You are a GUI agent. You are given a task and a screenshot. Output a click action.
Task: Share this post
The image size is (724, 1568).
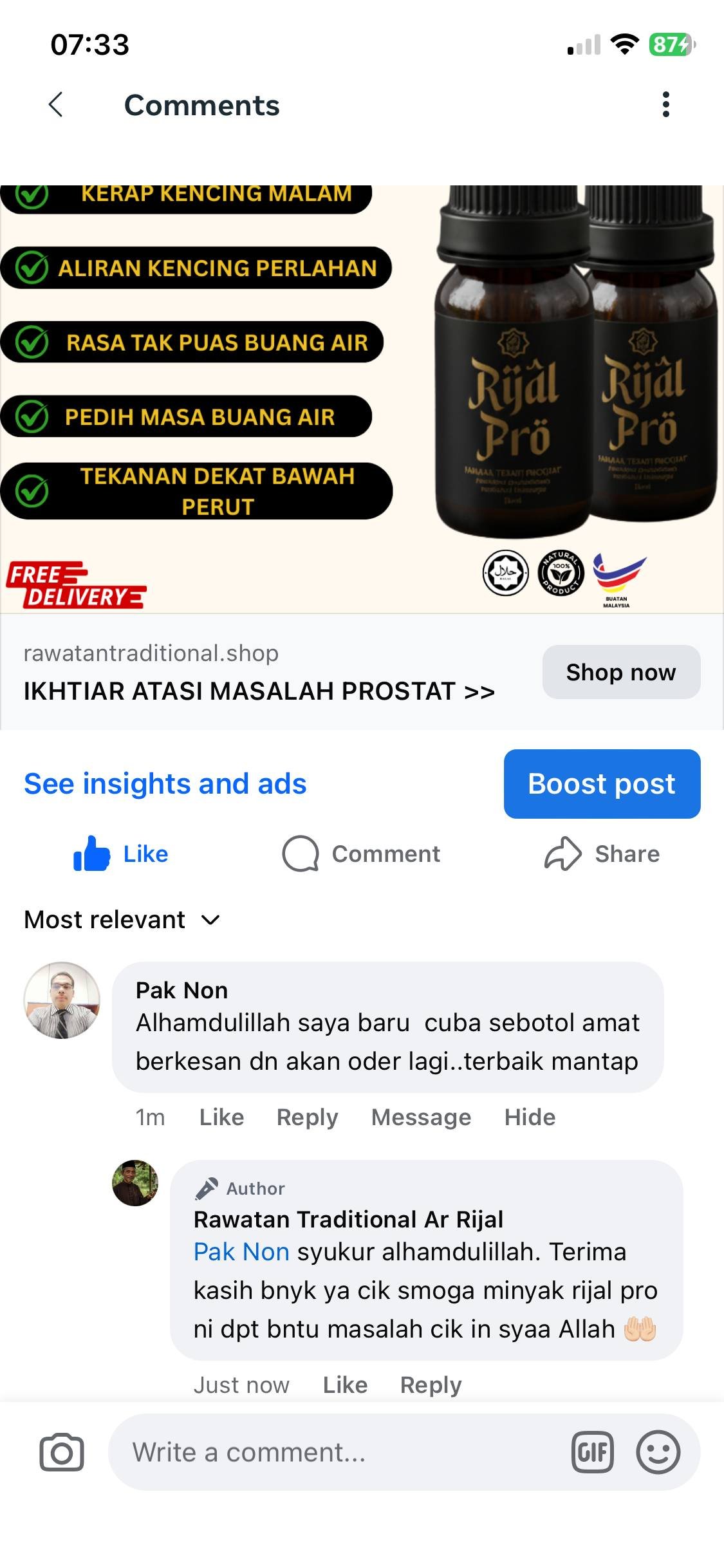(x=602, y=854)
